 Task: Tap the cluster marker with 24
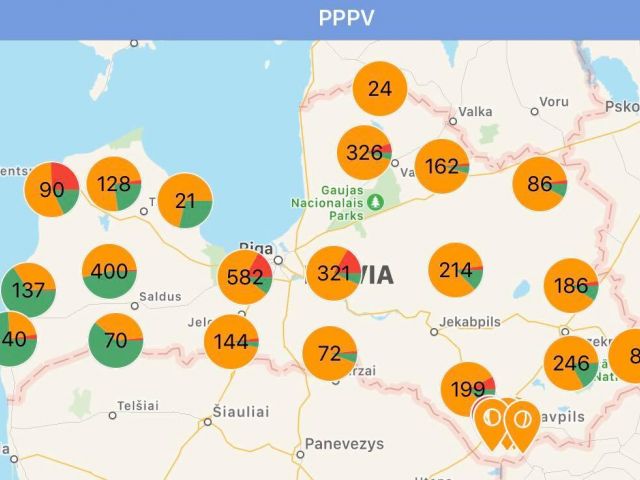(x=380, y=88)
